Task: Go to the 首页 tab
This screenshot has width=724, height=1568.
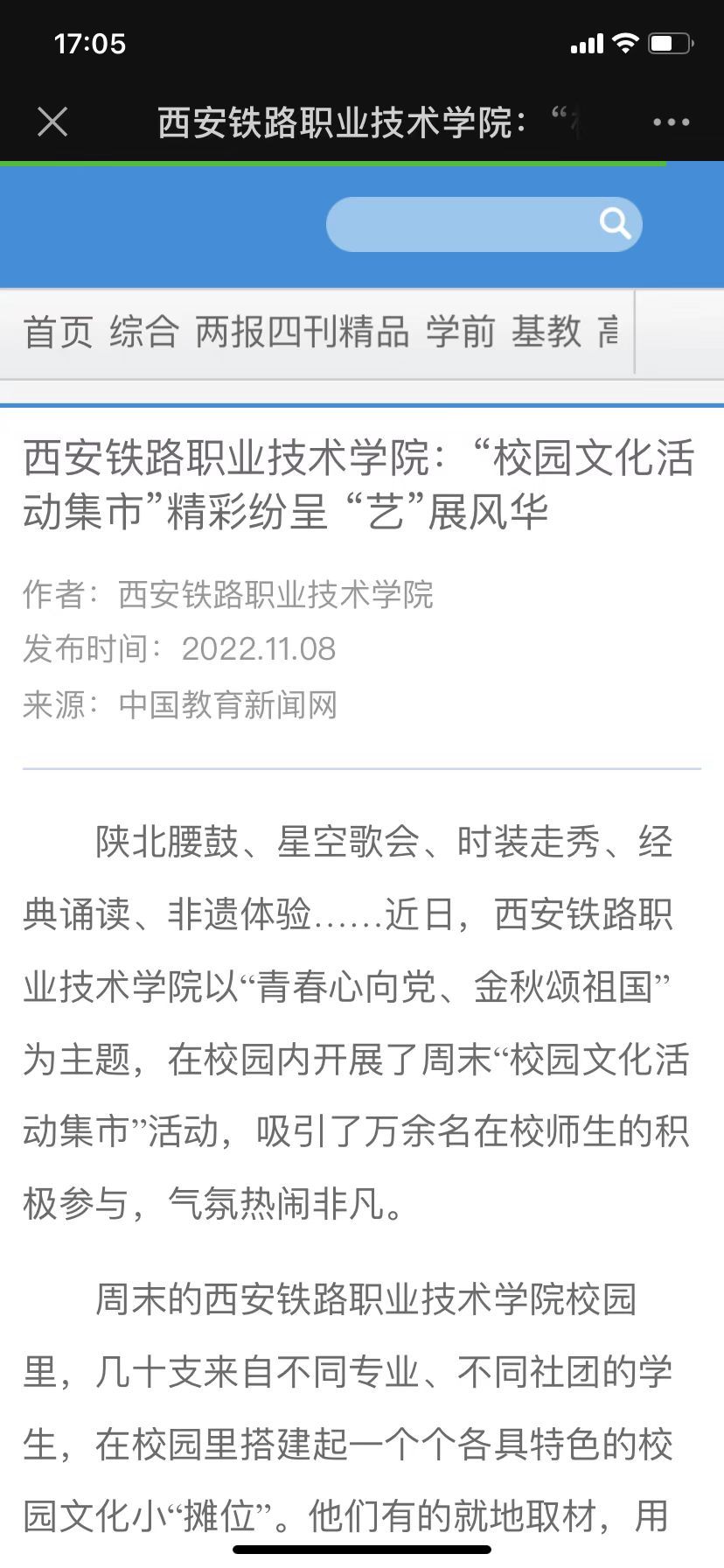Action: (x=58, y=332)
